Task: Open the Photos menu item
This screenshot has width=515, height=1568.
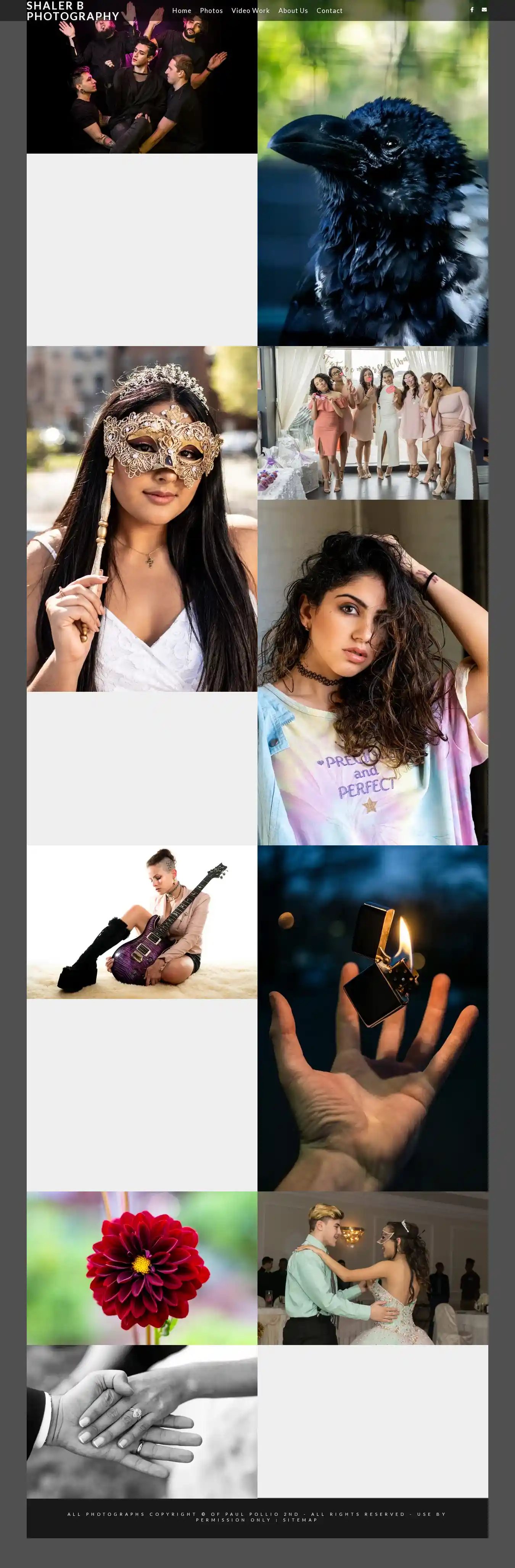Action: 211,10
